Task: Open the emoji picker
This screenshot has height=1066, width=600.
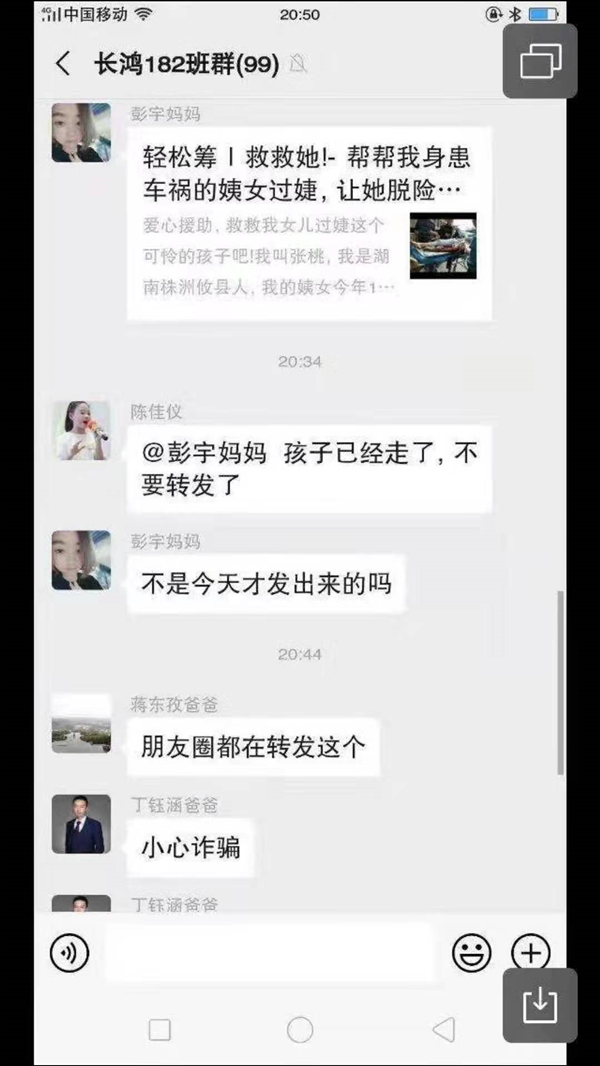Action: pos(471,954)
